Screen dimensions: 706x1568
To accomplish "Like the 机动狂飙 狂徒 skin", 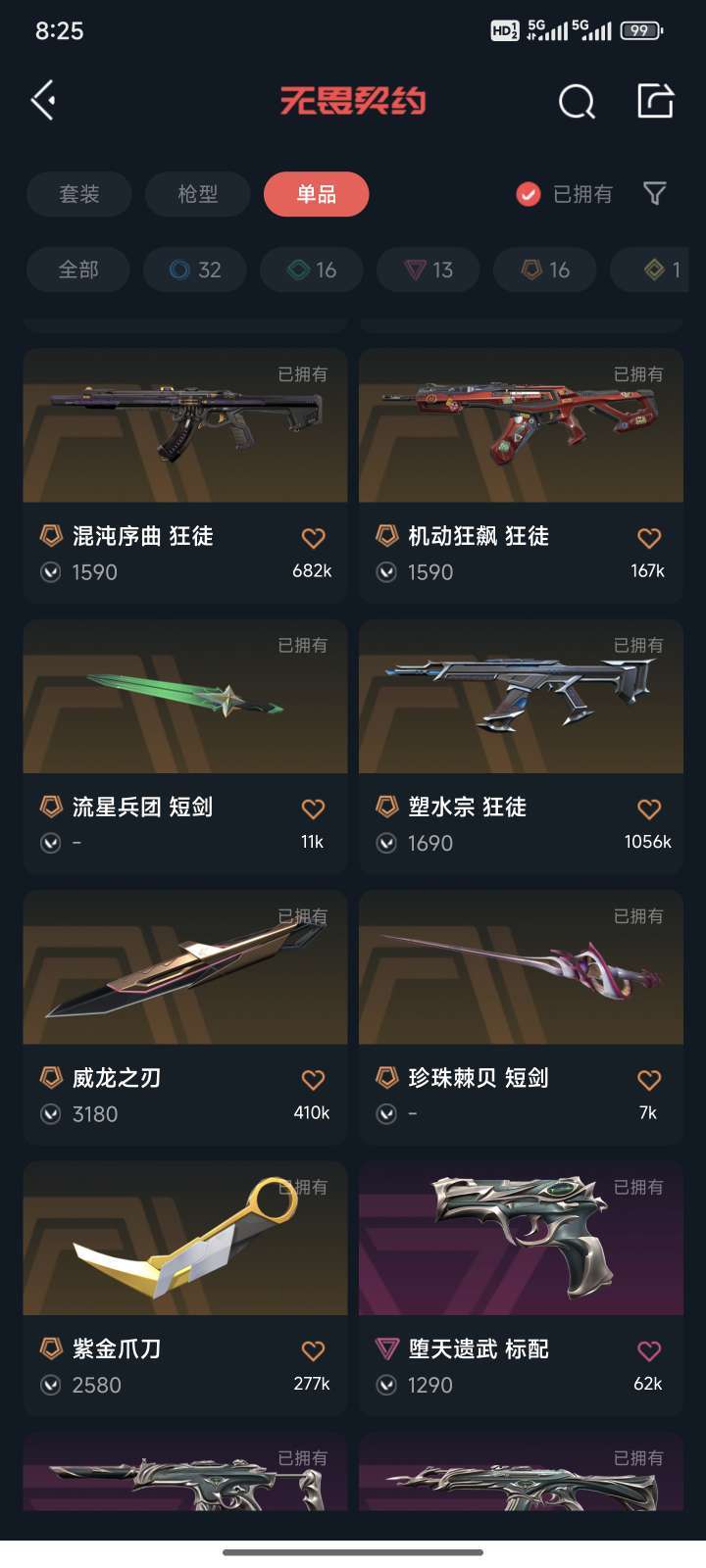I will click(649, 537).
